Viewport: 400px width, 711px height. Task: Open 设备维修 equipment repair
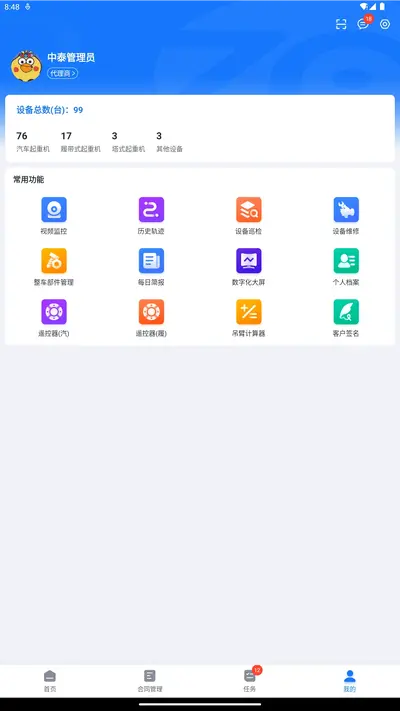click(x=346, y=215)
